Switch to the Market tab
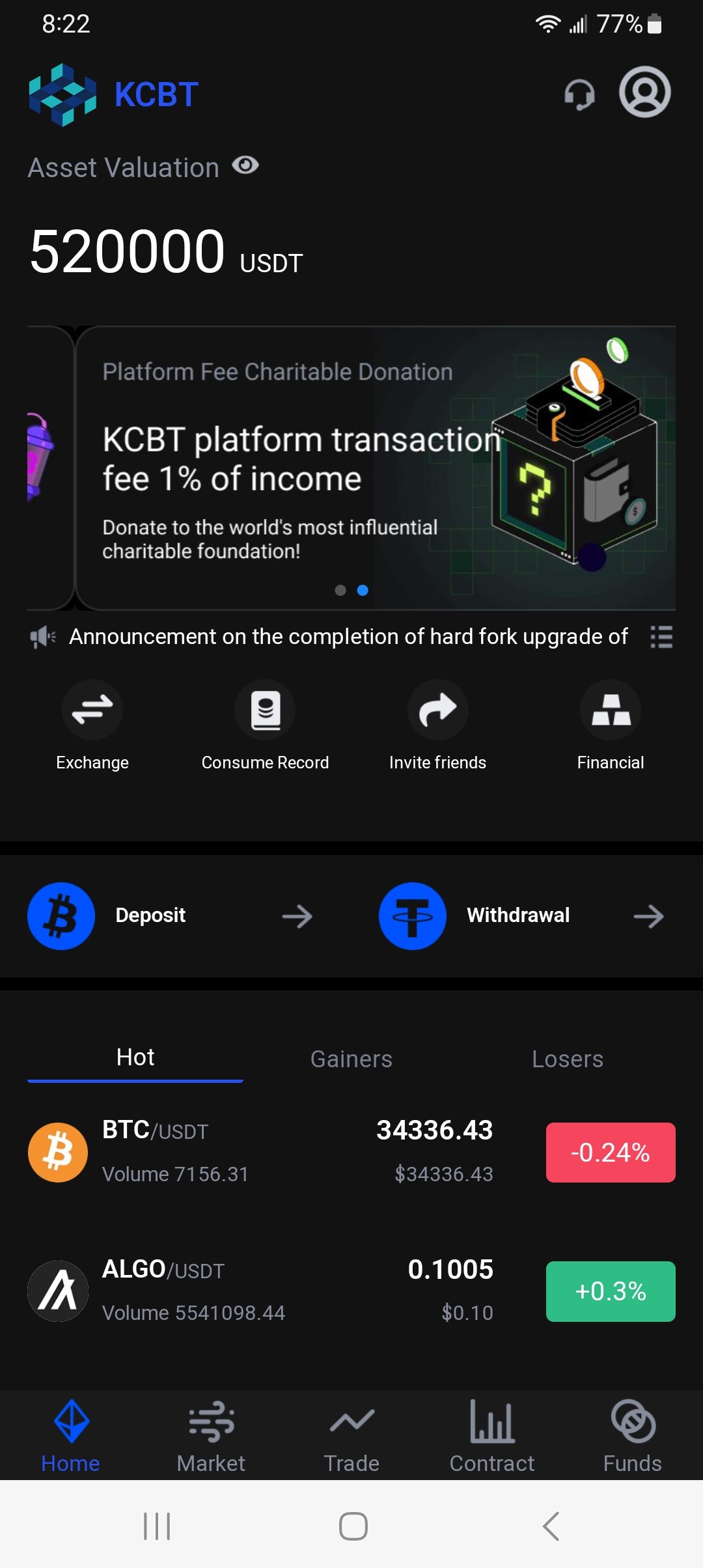 pos(211,1436)
